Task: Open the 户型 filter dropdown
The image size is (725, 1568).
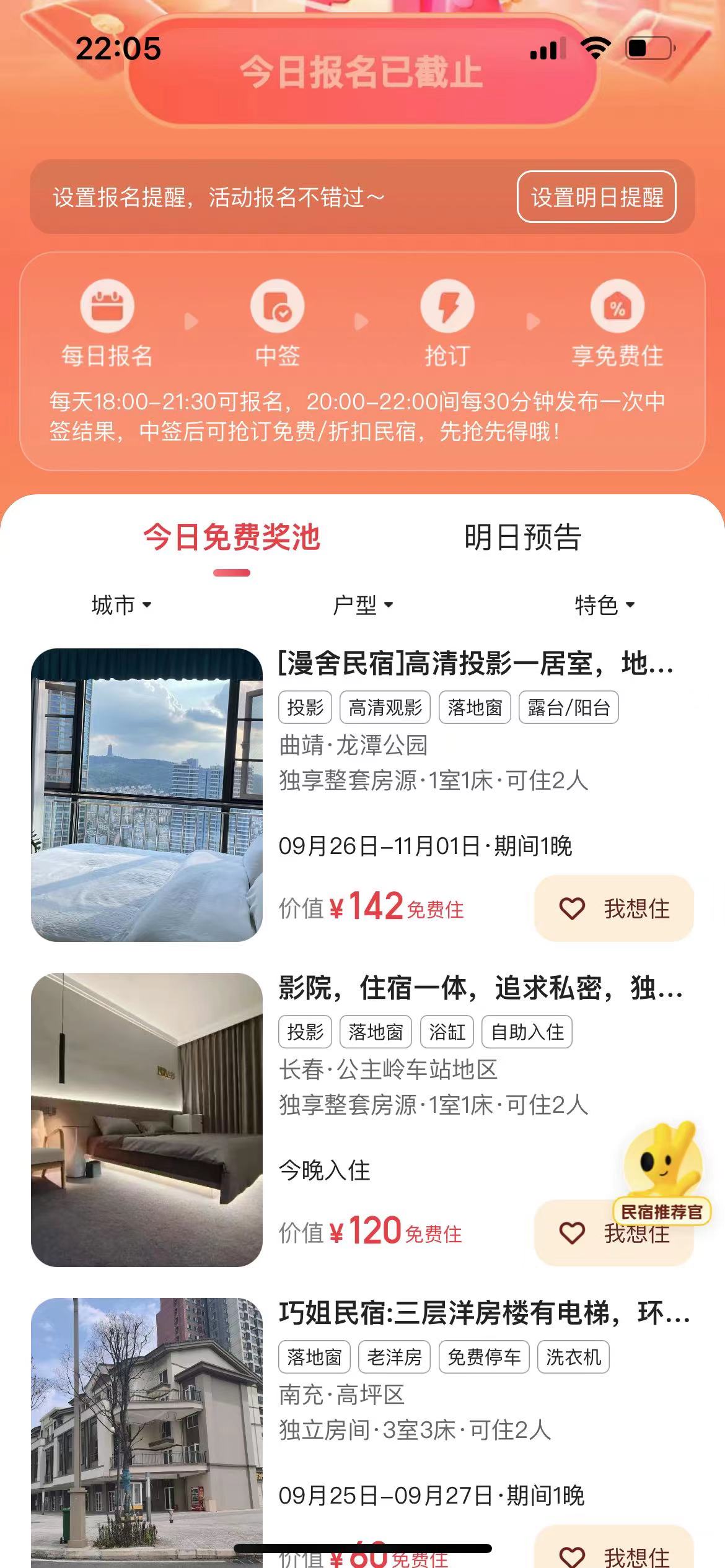Action: (x=362, y=605)
